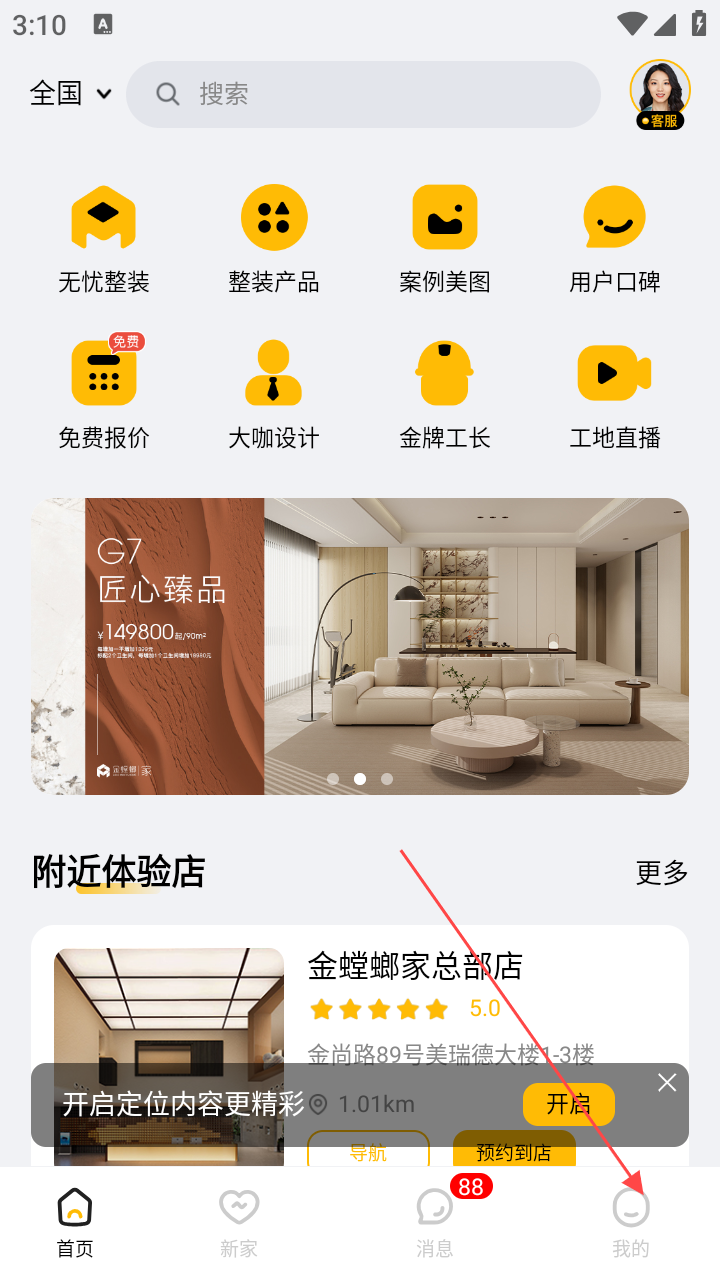720x1280 pixels.
Task: Open the 全国 city dropdown
Action: tap(70, 94)
